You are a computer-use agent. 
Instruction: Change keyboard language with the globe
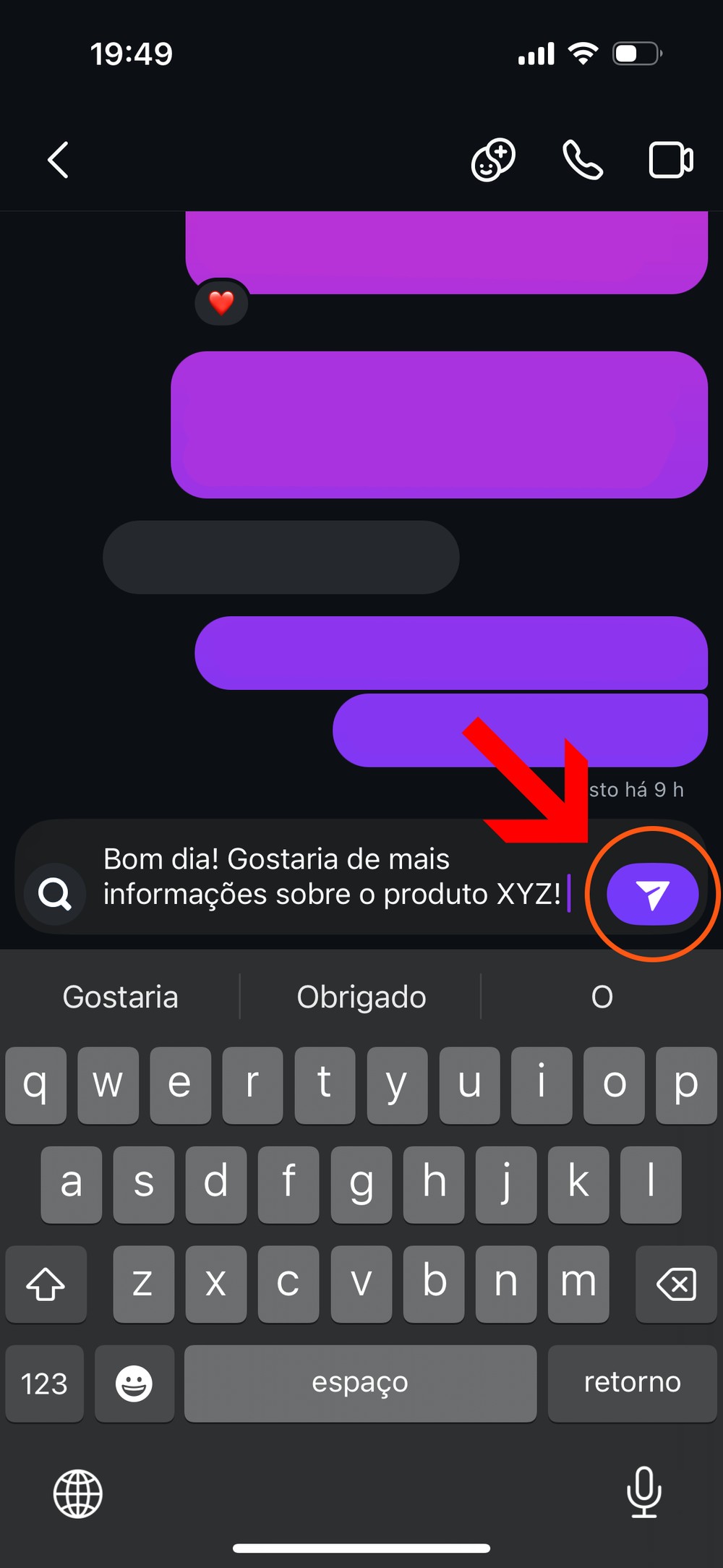[78, 1493]
